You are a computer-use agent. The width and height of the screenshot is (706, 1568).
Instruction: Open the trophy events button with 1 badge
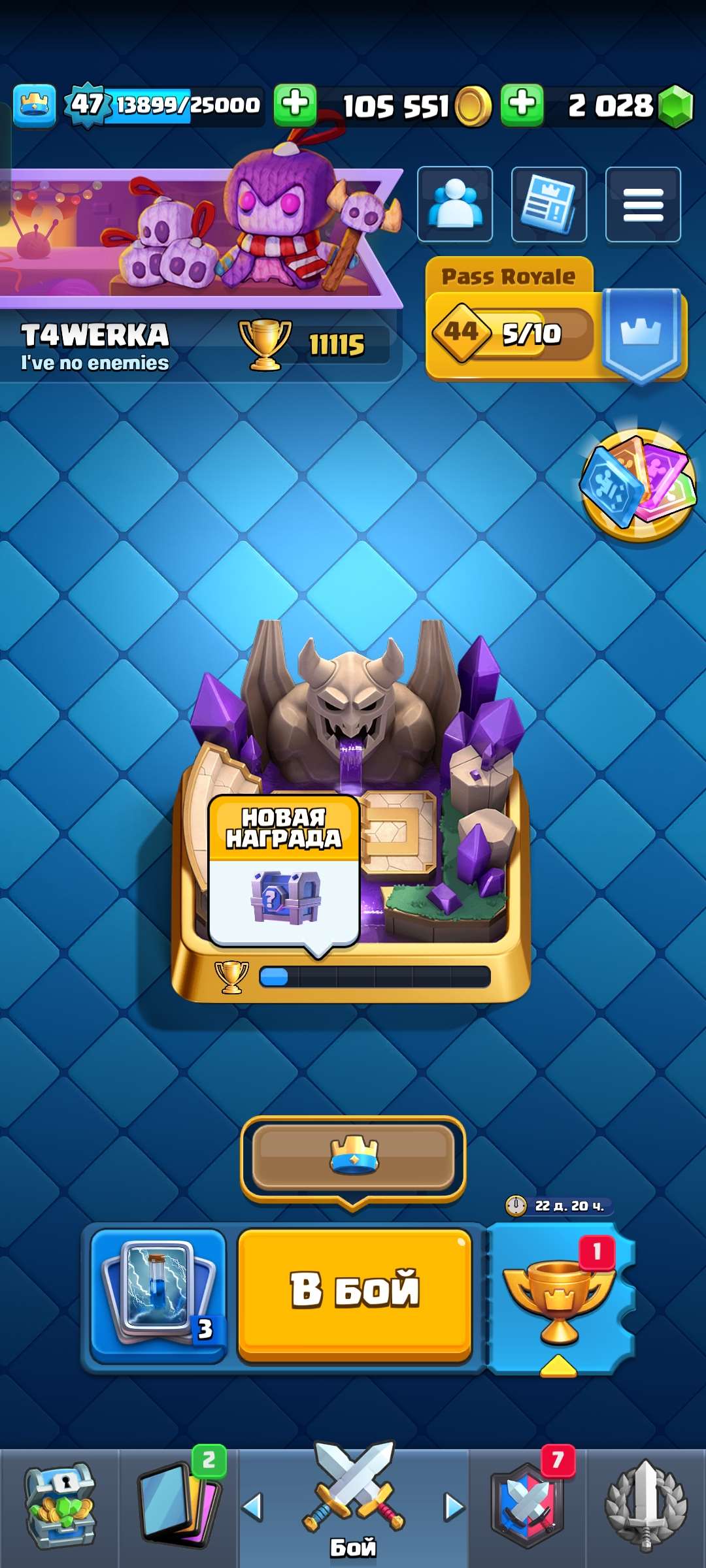[x=560, y=1297]
